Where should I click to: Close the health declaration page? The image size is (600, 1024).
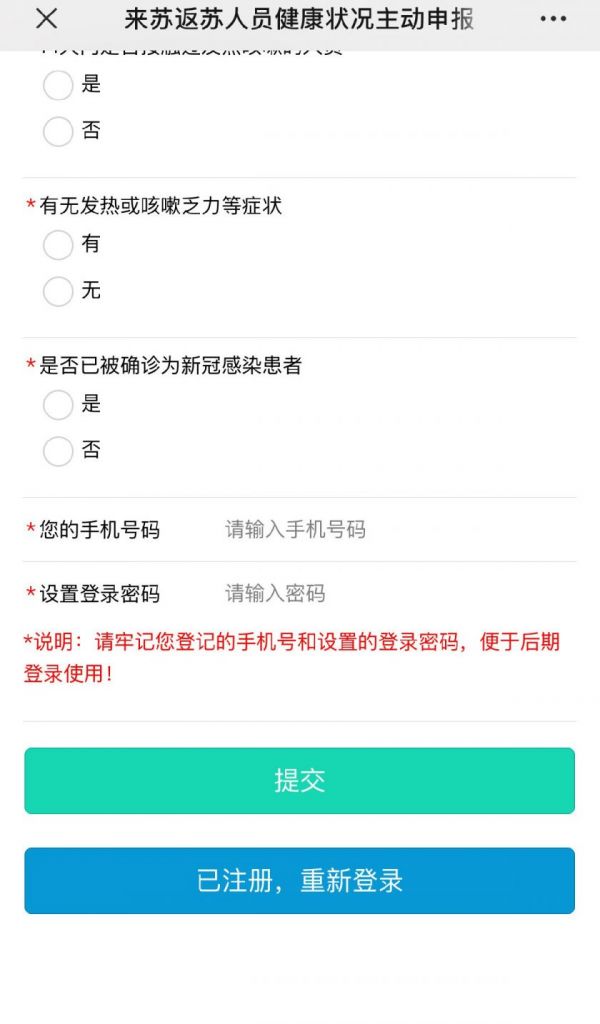(x=46, y=19)
